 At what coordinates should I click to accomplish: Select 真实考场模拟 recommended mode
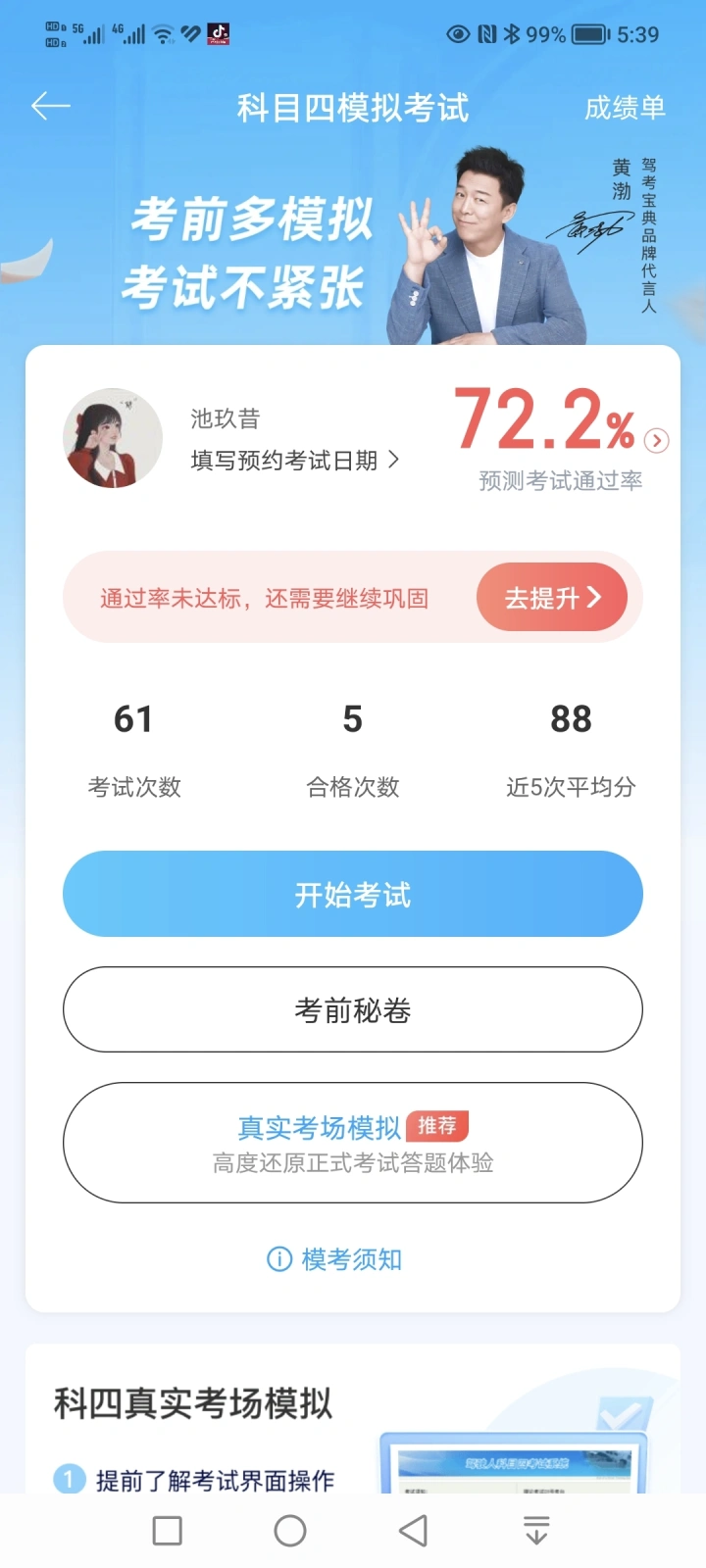coord(353,1143)
